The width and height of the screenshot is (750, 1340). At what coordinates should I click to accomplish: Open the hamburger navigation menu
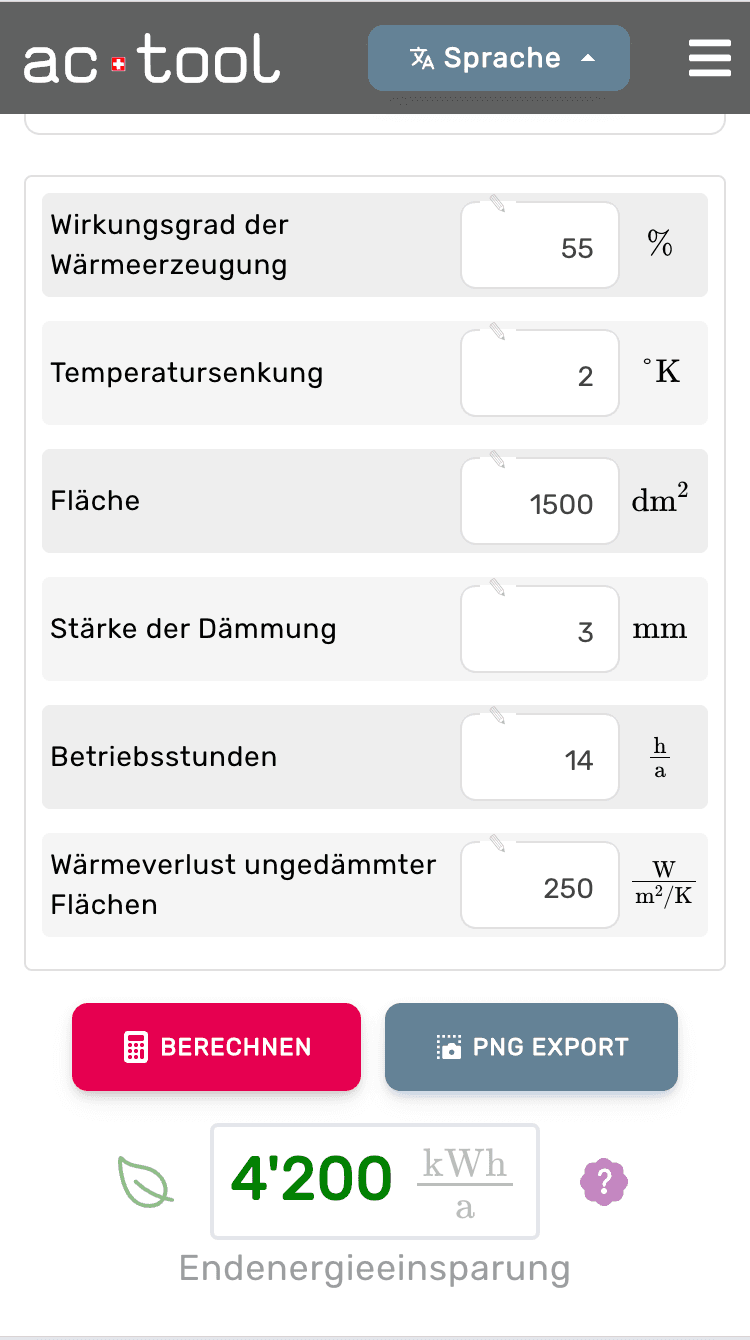[710, 58]
